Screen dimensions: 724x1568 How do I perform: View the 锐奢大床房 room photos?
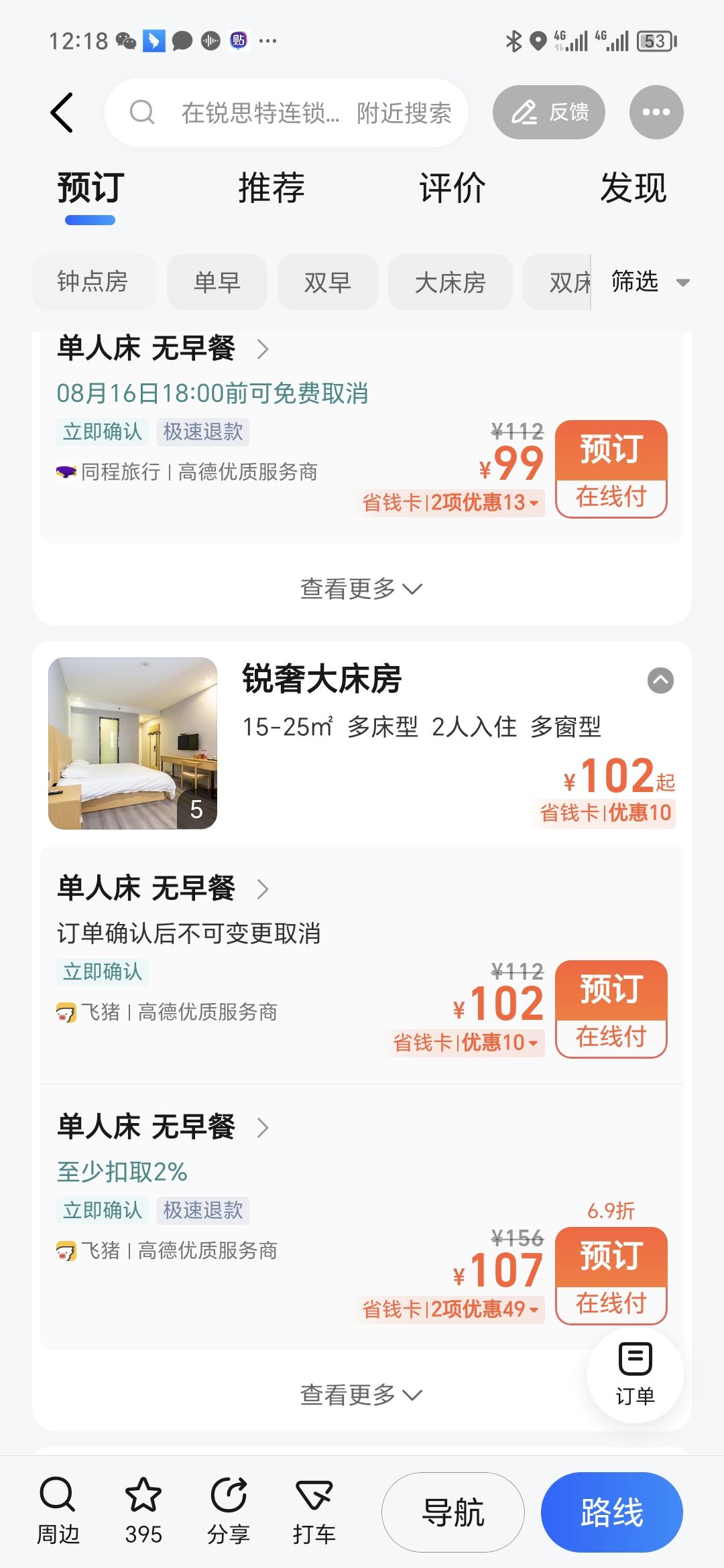coord(133,743)
